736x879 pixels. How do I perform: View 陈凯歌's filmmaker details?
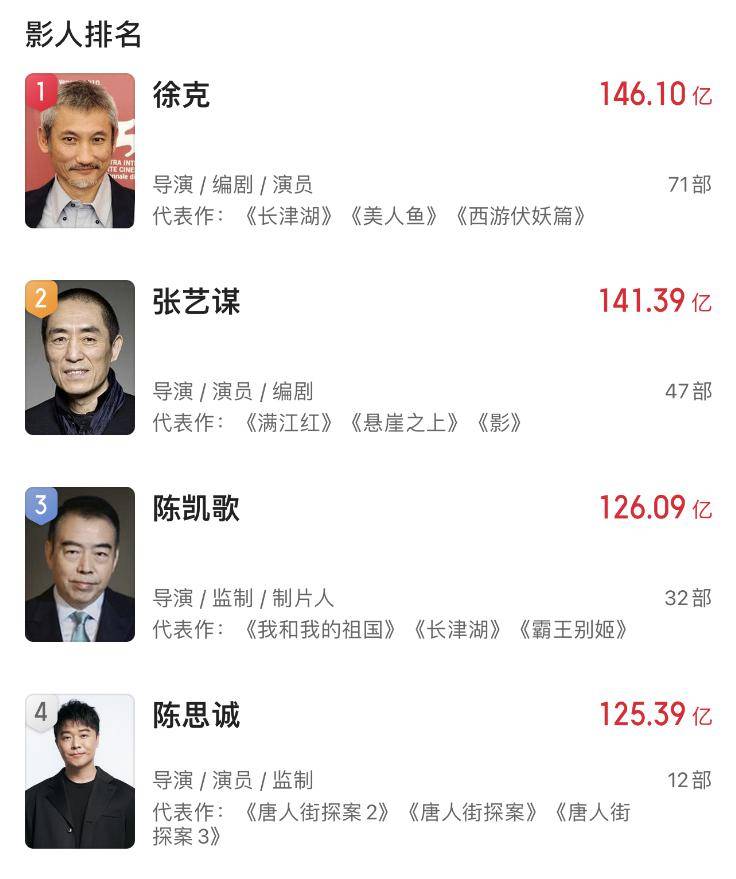coord(196,508)
